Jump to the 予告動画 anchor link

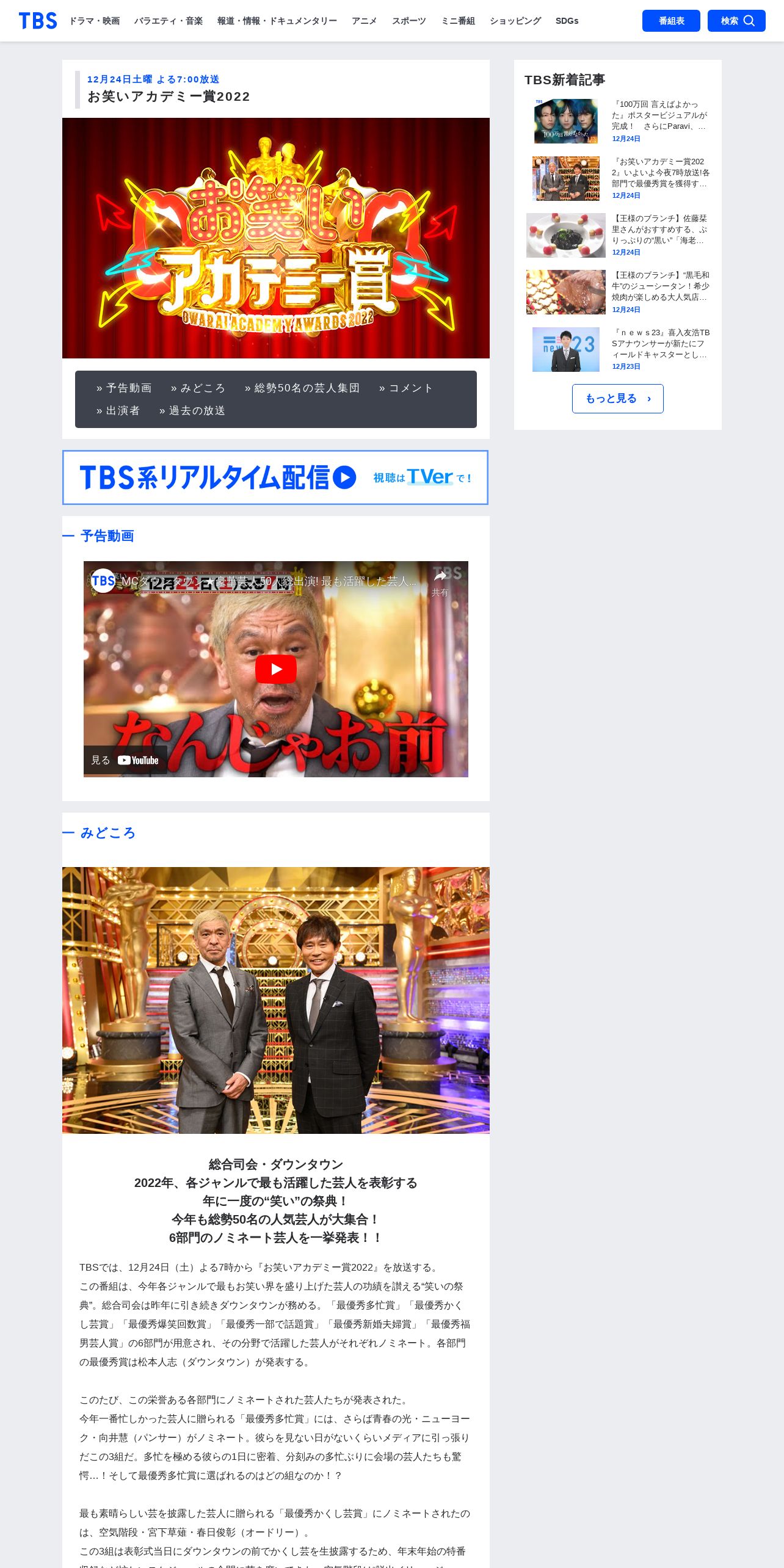coord(124,388)
